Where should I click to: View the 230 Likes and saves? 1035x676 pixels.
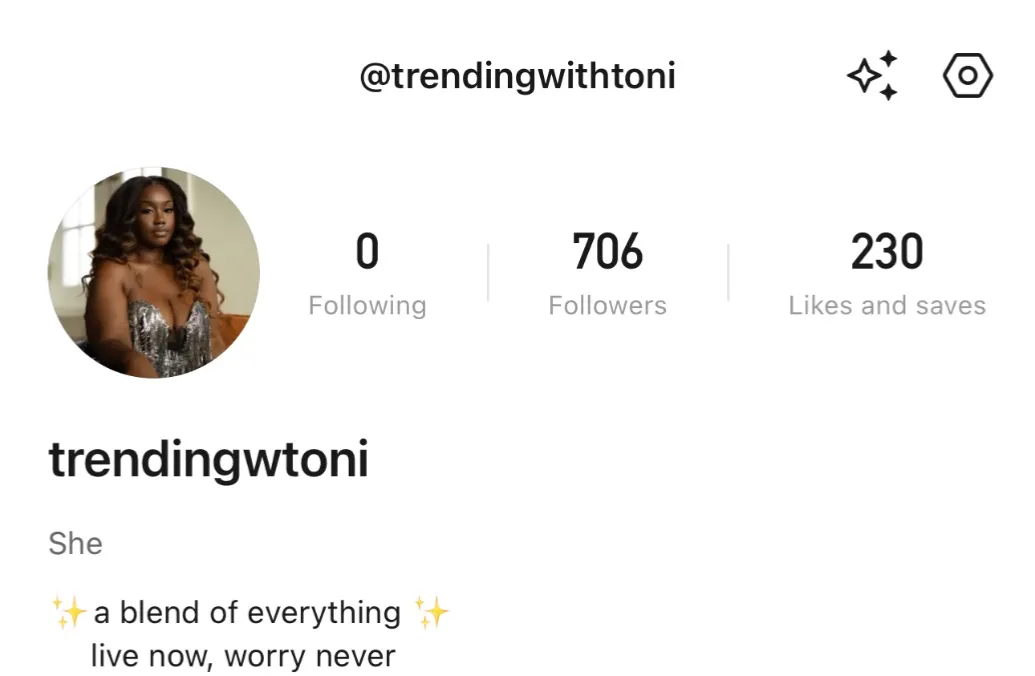(x=886, y=273)
